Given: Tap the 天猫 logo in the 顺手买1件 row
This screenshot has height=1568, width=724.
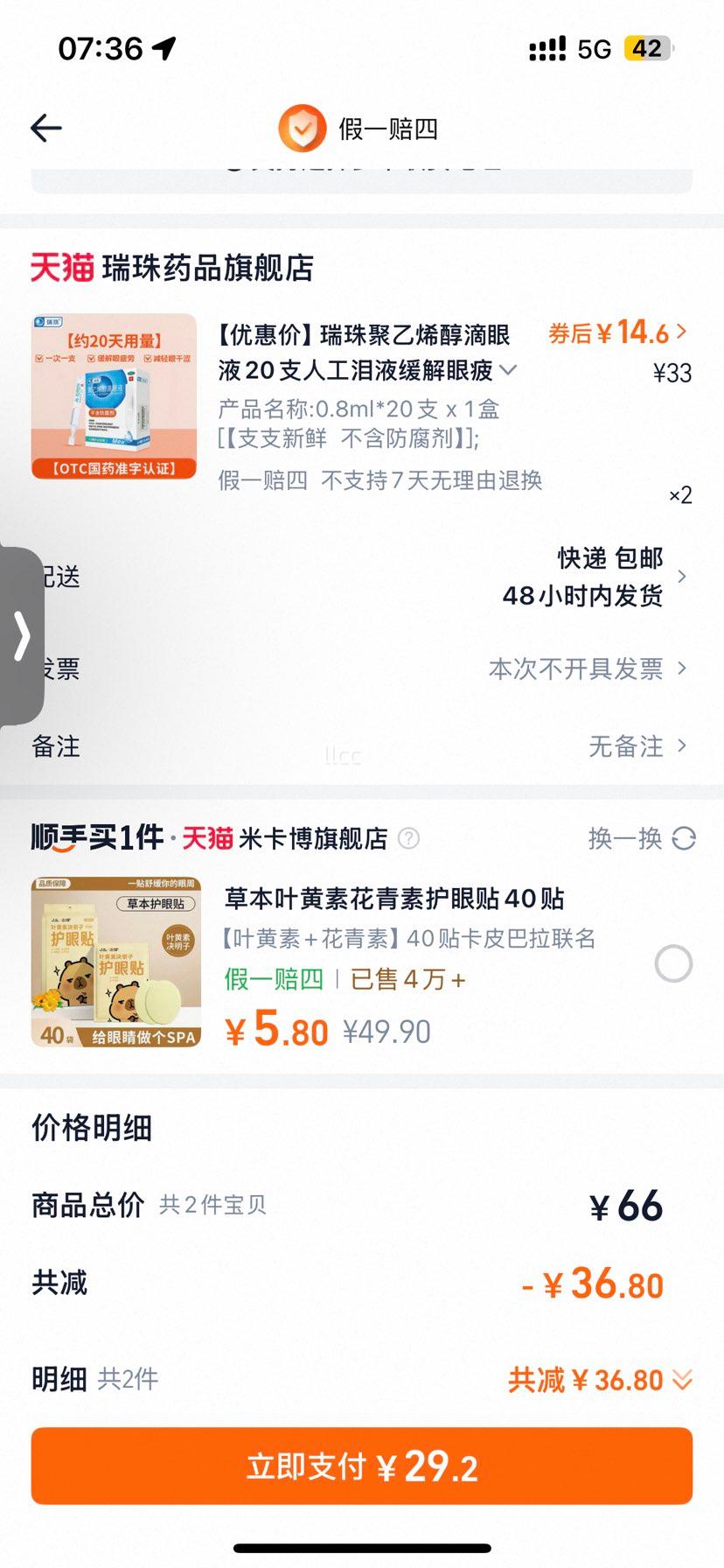Looking at the screenshot, I should 210,837.
